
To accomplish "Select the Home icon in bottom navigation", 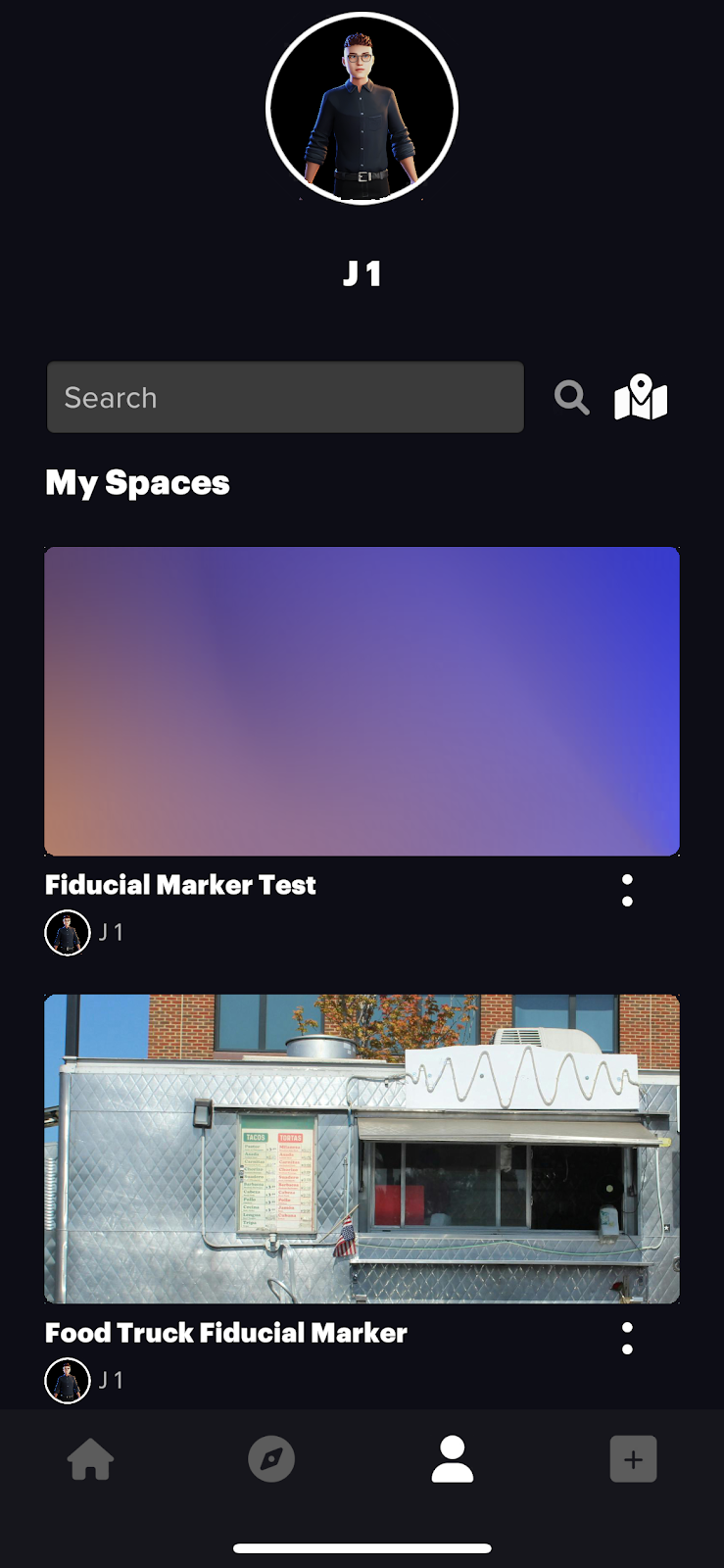I will point(90,1458).
